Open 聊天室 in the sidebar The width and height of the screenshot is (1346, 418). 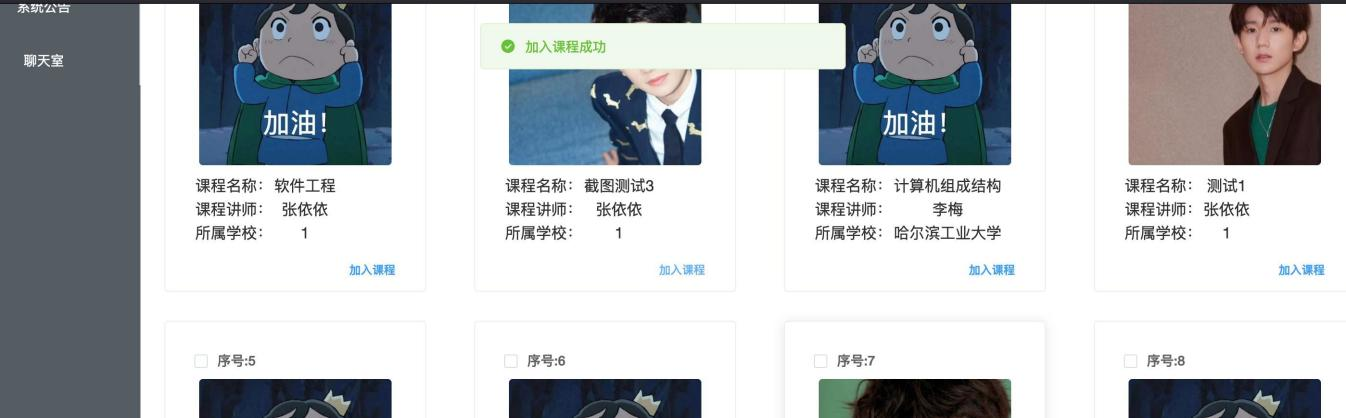coord(44,61)
